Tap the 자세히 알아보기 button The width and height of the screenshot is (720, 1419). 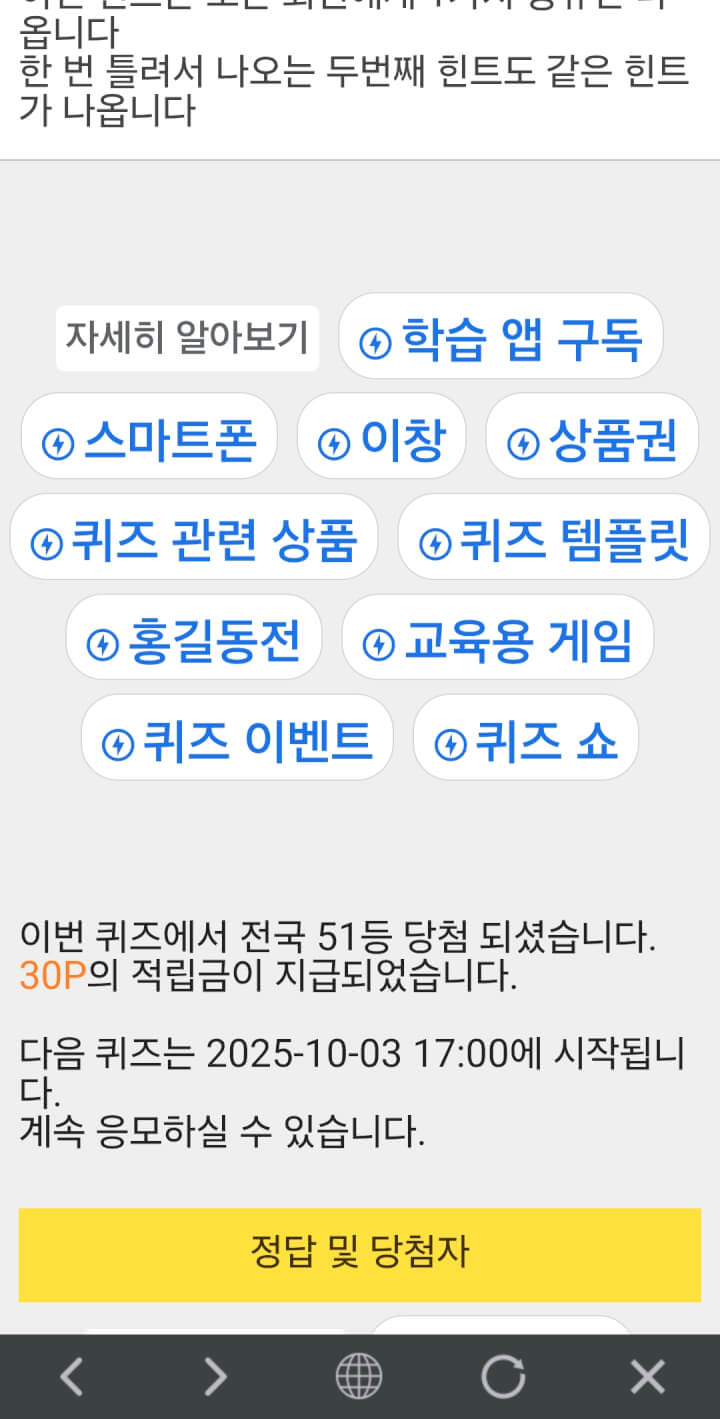pos(187,338)
